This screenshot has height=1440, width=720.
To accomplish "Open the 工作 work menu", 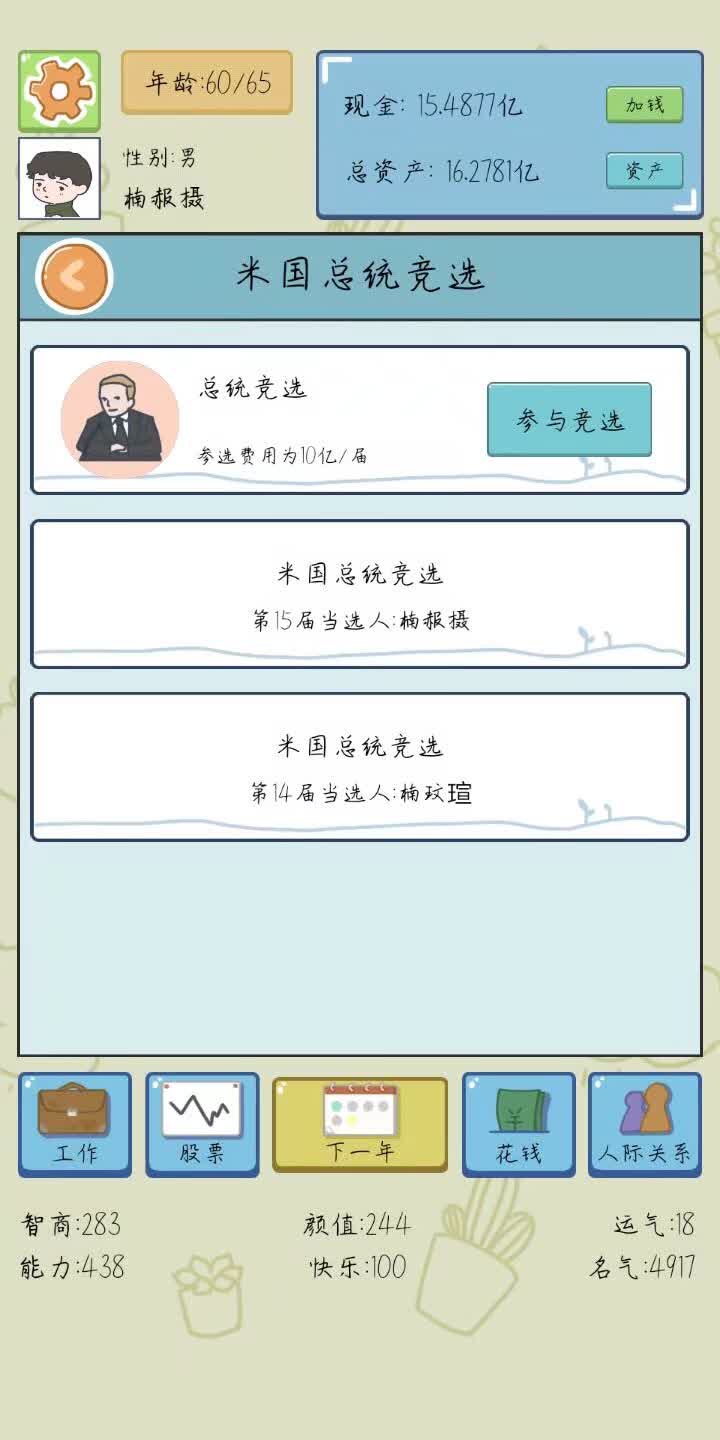I will point(75,1124).
